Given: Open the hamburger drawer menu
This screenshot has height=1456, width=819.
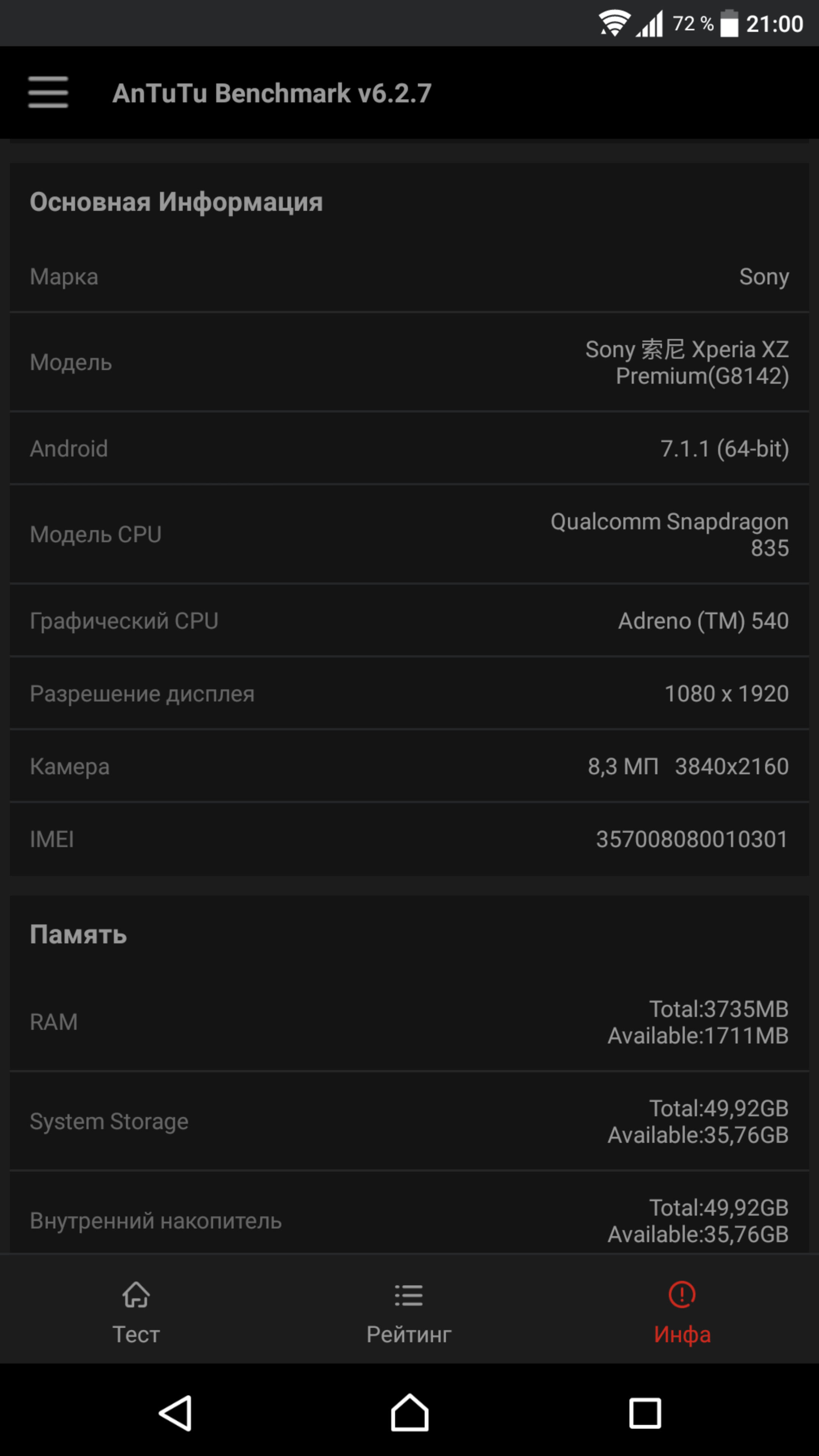Looking at the screenshot, I should coord(48,92).
